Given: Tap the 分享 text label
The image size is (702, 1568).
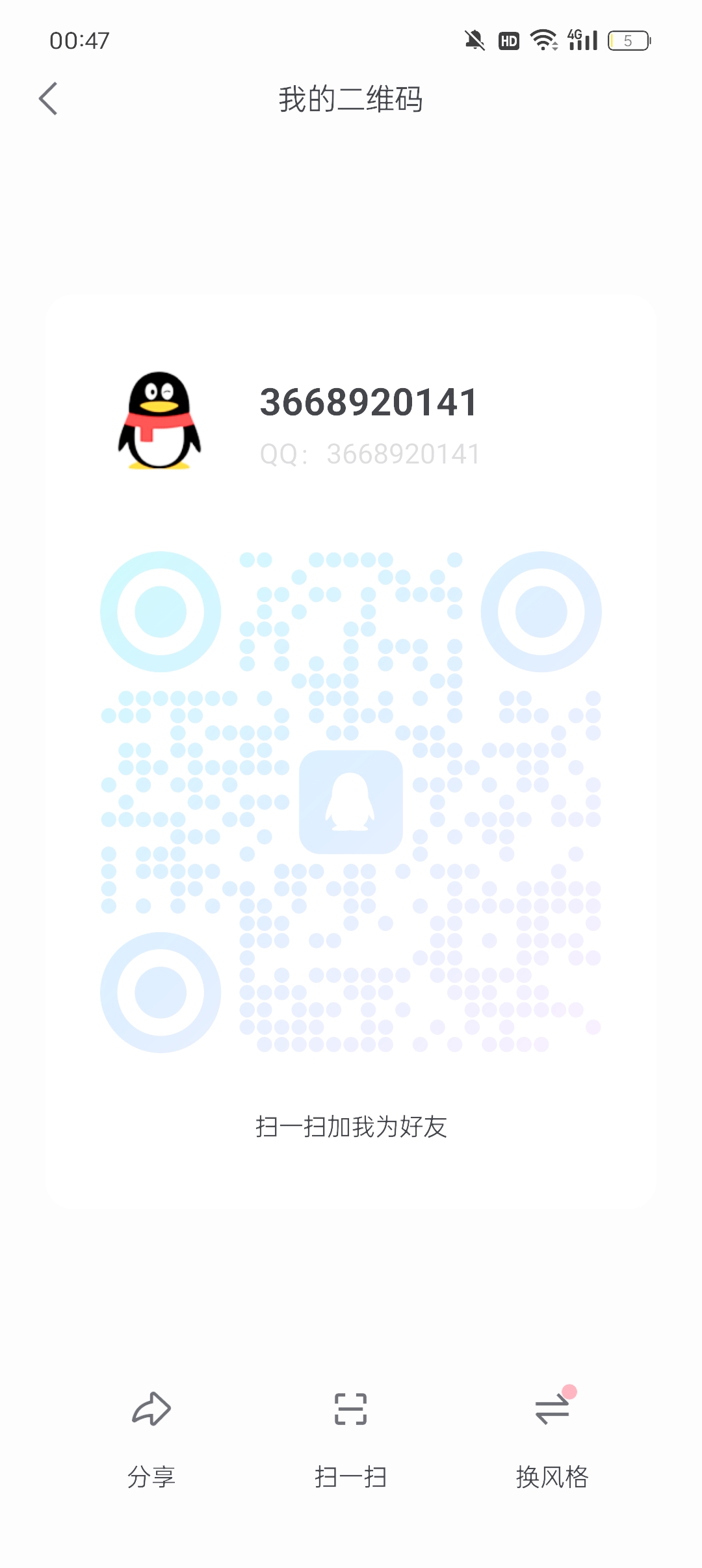Looking at the screenshot, I should pyautogui.click(x=151, y=1476).
